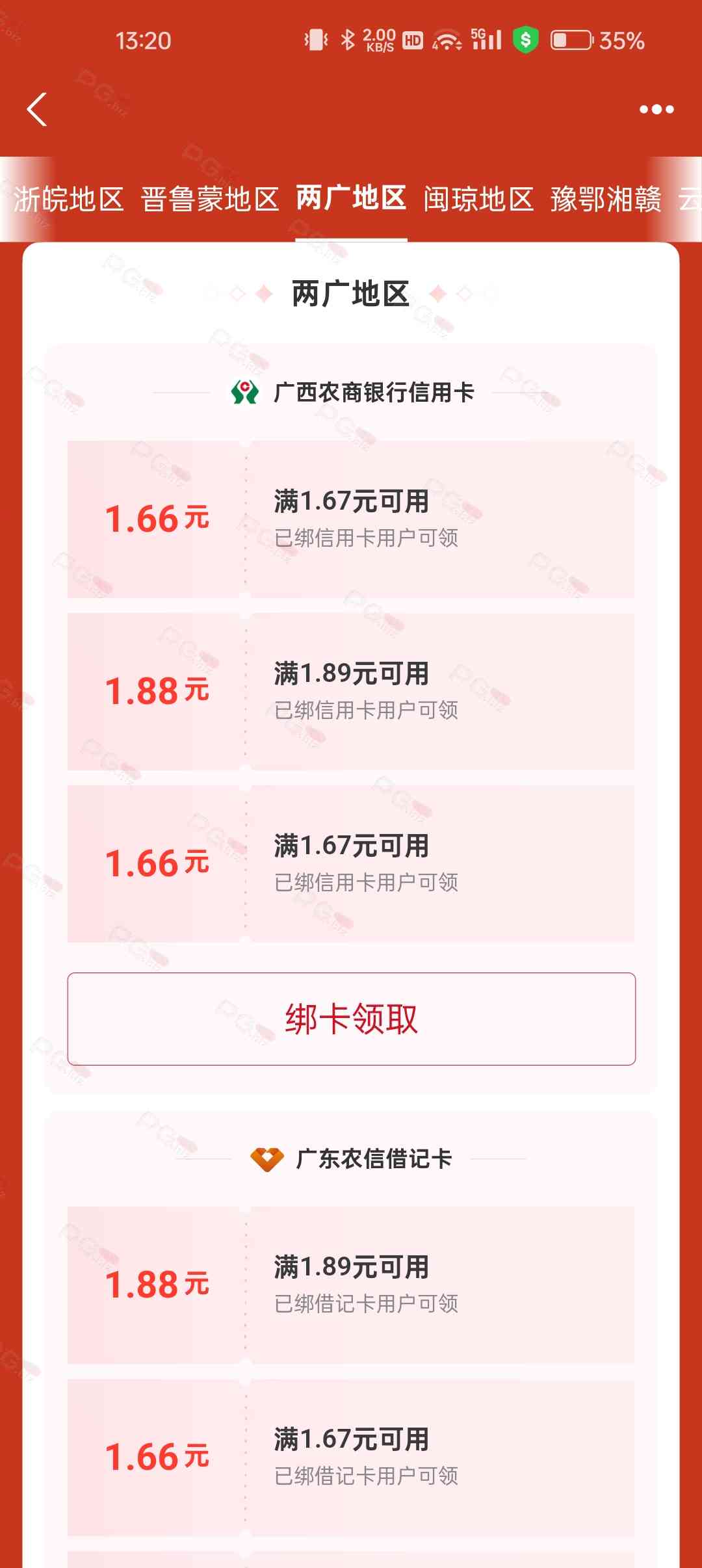702x1568 pixels.
Task: Select the 两广地区 tab
Action: (351, 198)
